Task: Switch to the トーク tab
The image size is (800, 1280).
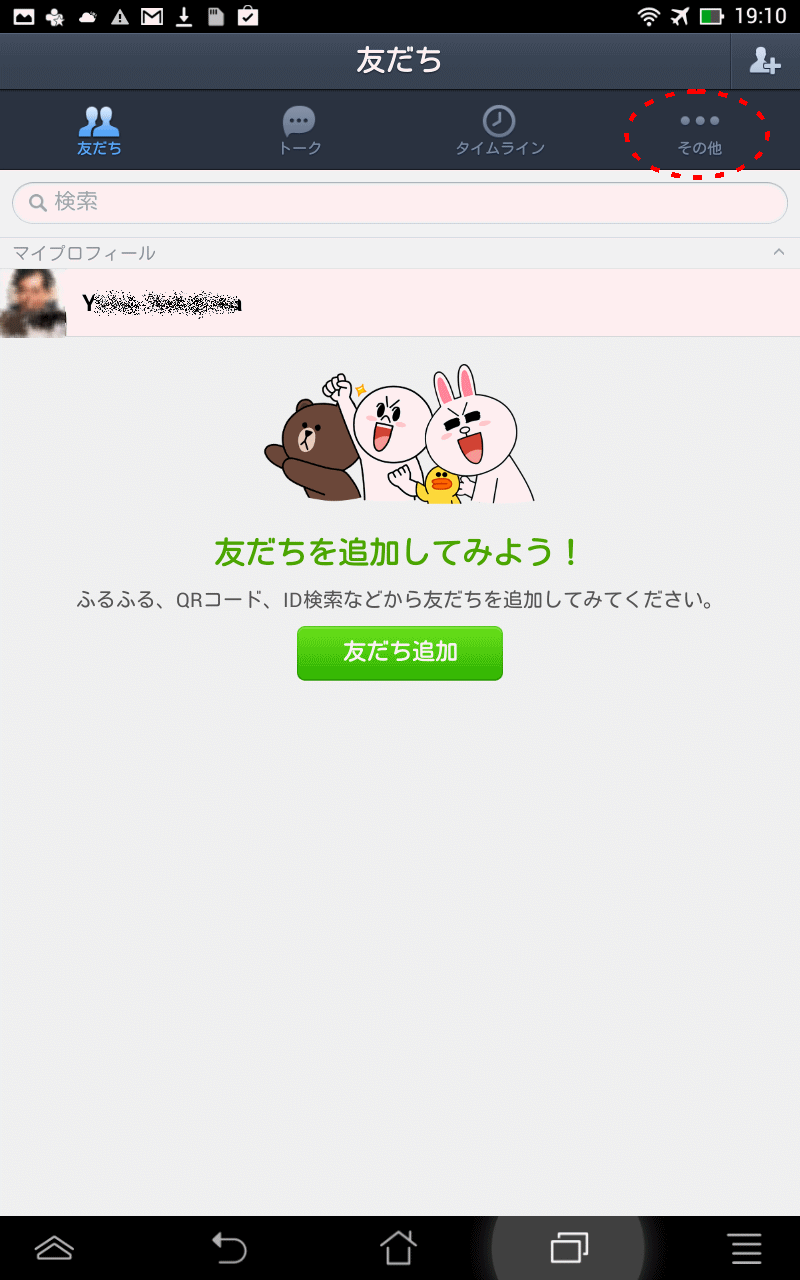Action: (x=300, y=131)
